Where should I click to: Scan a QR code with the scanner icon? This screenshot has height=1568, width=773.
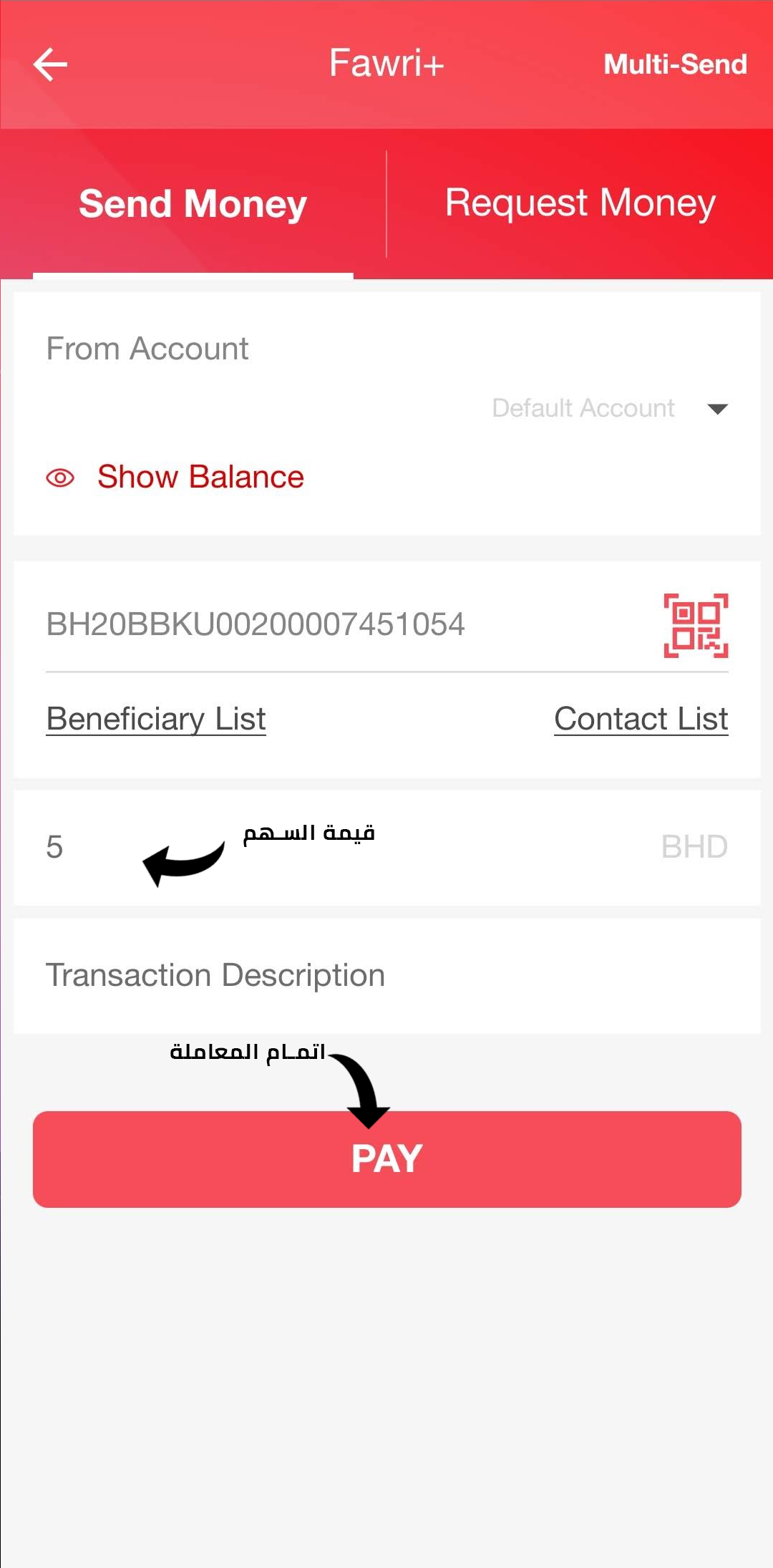pyautogui.click(x=696, y=625)
